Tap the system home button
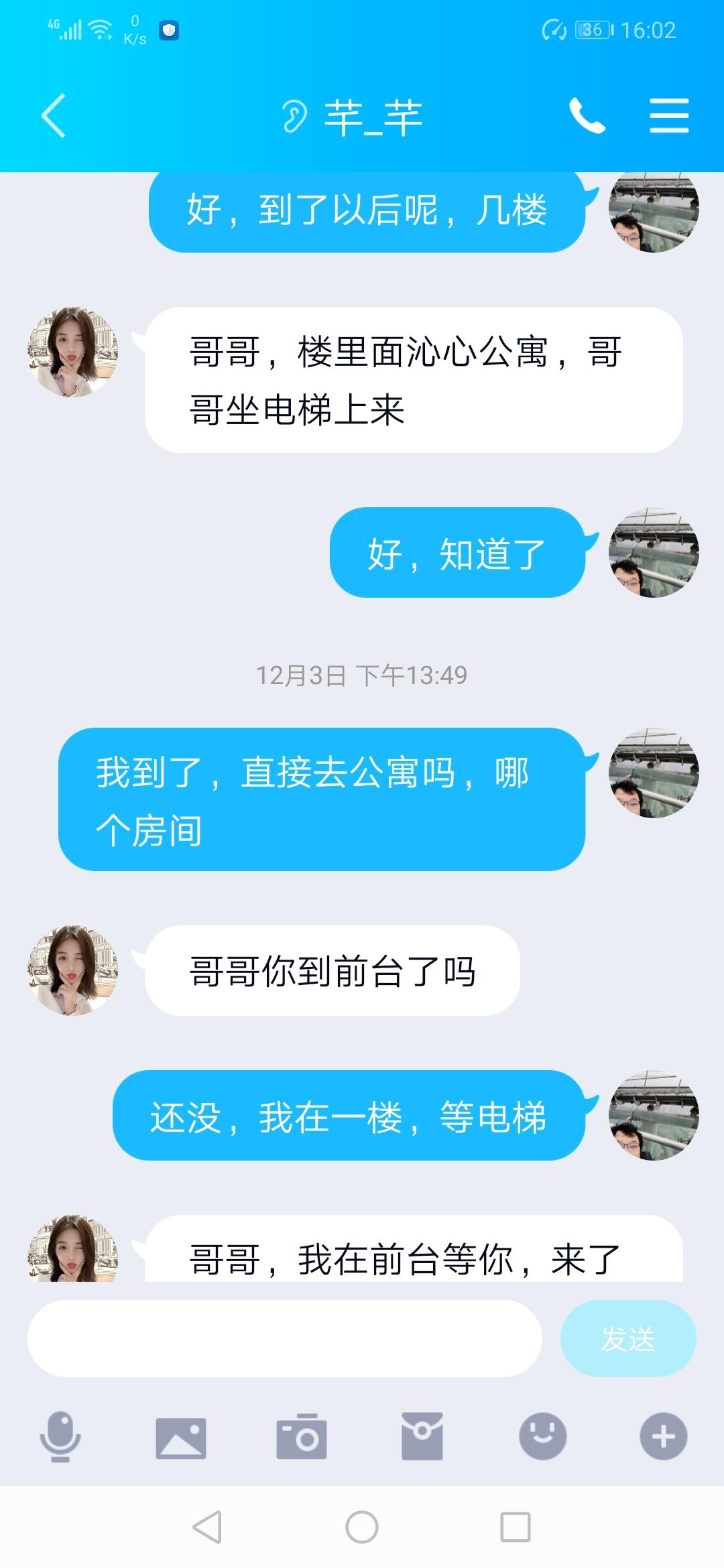The height and width of the screenshot is (1568, 724). click(362, 1528)
